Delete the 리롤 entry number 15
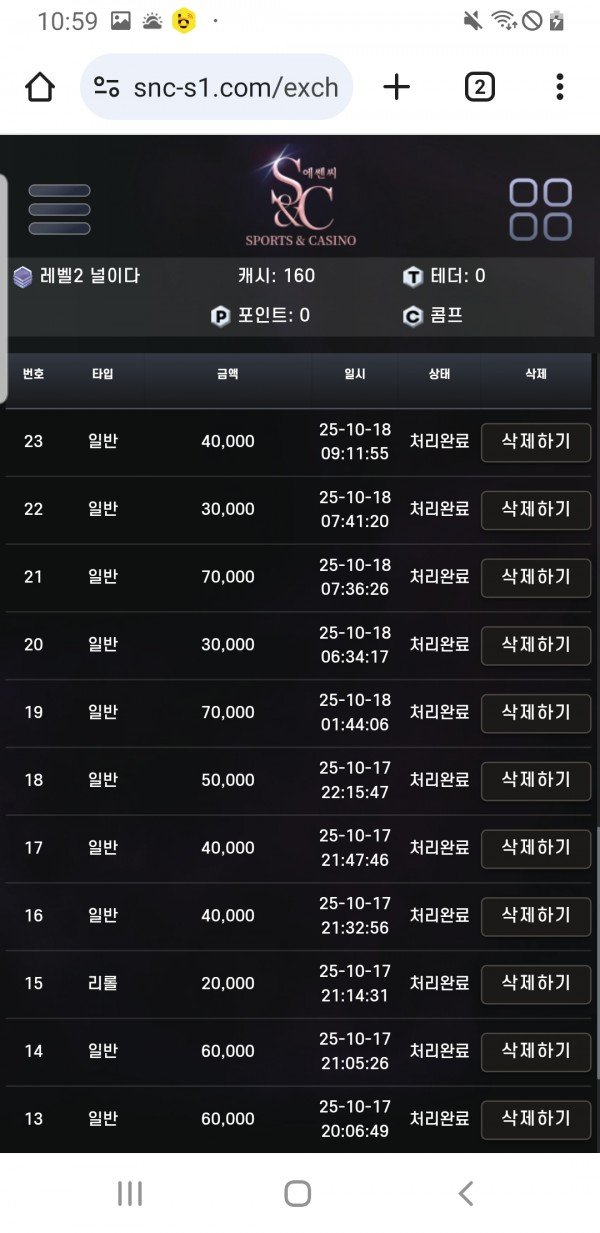Viewport: 600px width, 1233px height. (x=535, y=984)
